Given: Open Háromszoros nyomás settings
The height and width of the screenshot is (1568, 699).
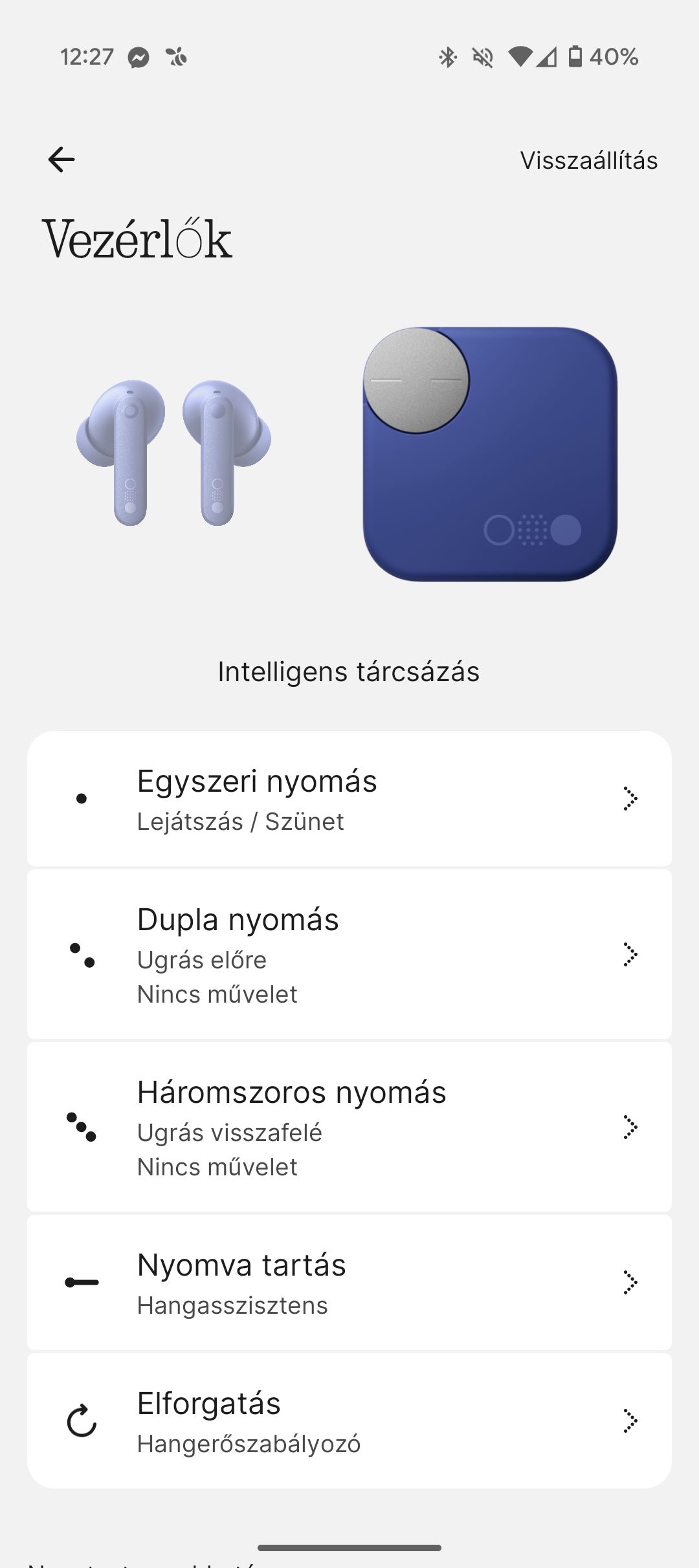Looking at the screenshot, I should (349, 1127).
